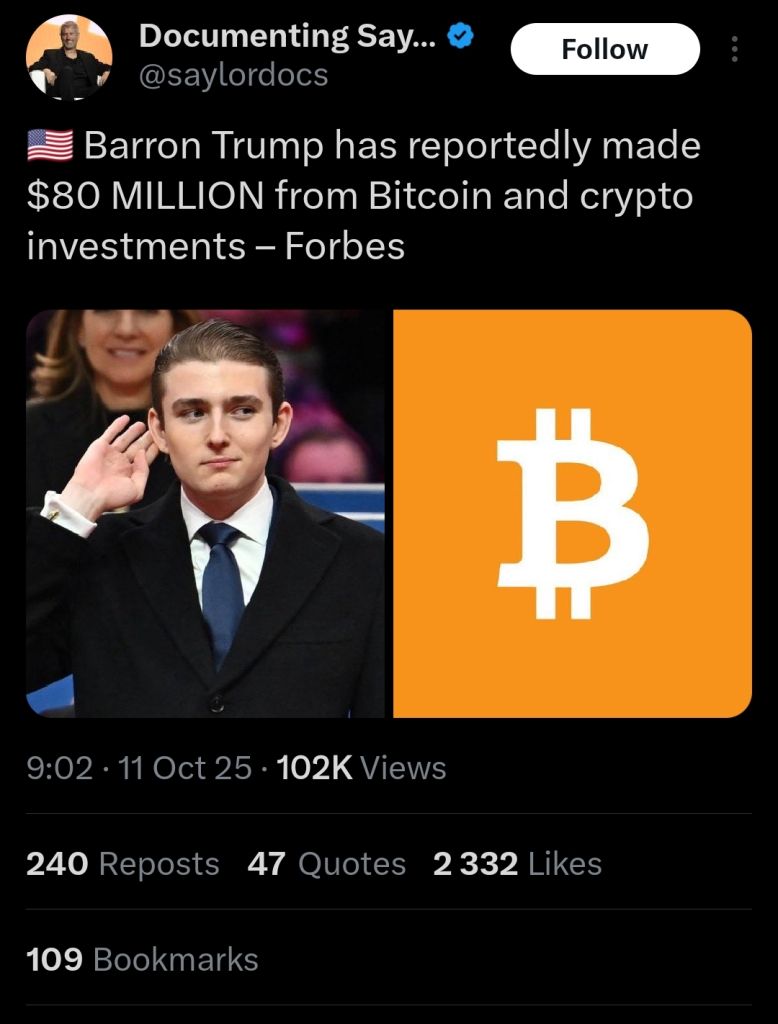
Task: View the 47 Quotes list
Action: [326, 864]
